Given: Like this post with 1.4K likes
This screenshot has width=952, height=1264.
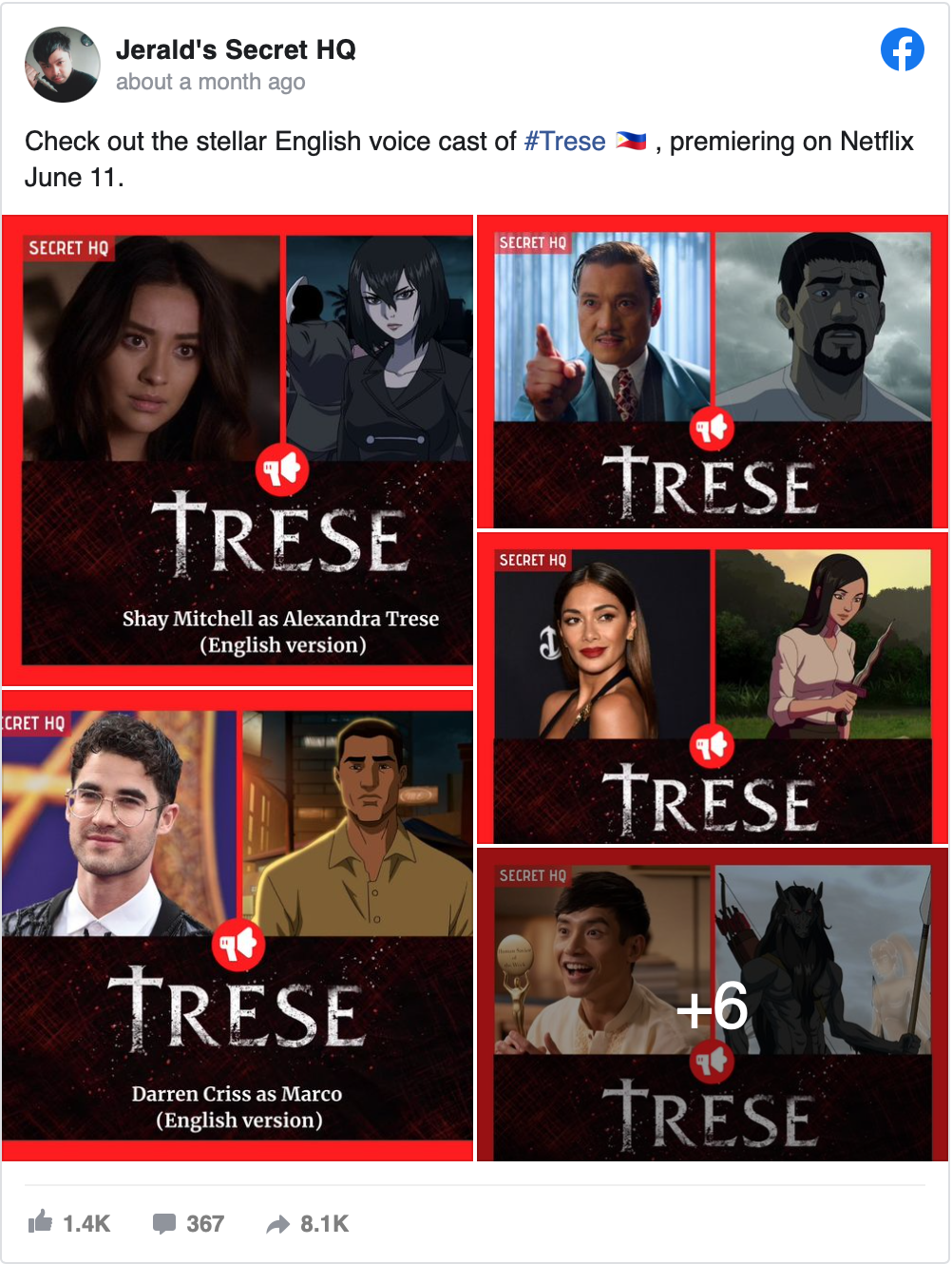Looking at the screenshot, I should 68,1223.
